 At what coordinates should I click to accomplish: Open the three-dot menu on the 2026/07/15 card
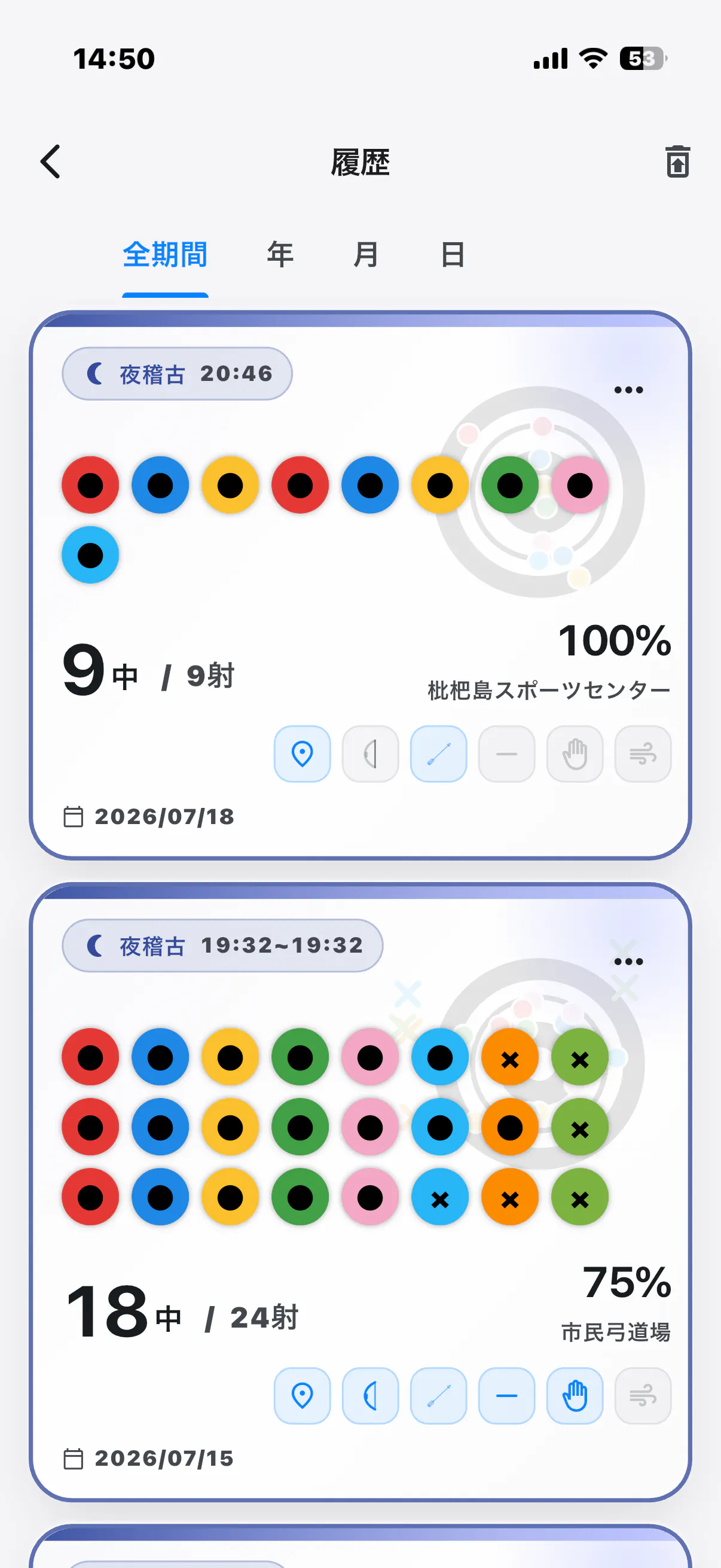(628, 962)
